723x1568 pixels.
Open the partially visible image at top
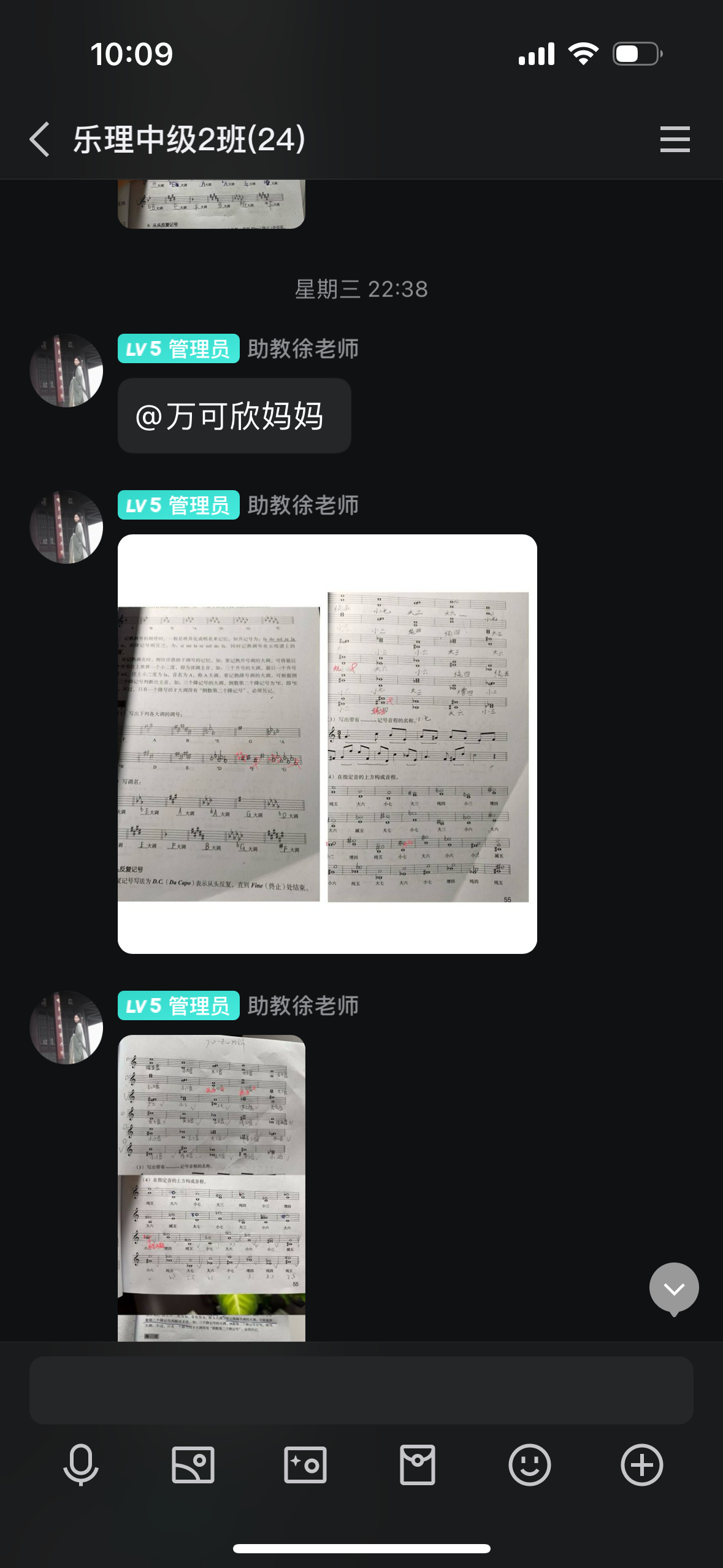pyautogui.click(x=212, y=204)
